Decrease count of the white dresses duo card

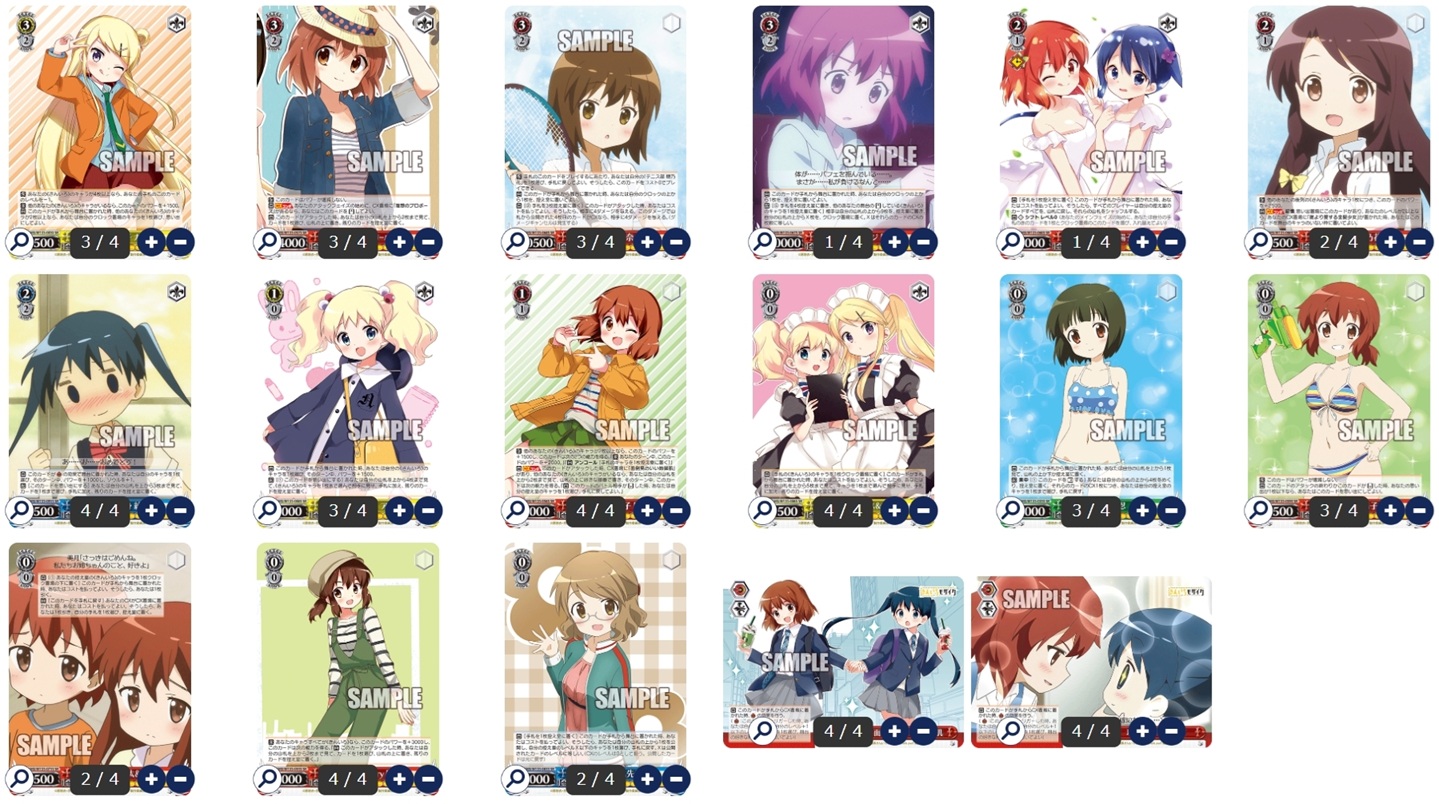[1172, 242]
